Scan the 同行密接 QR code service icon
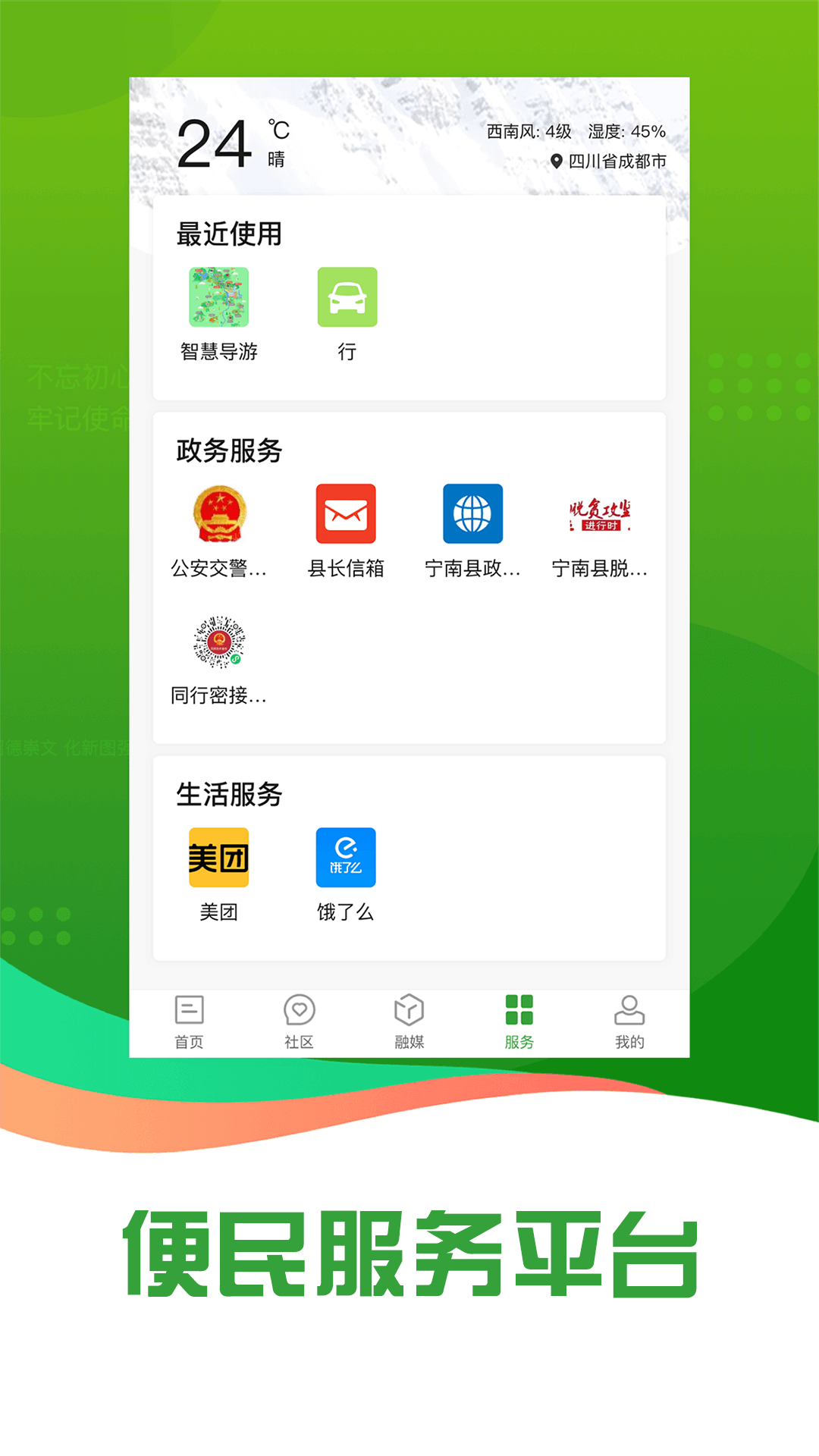 [x=219, y=641]
